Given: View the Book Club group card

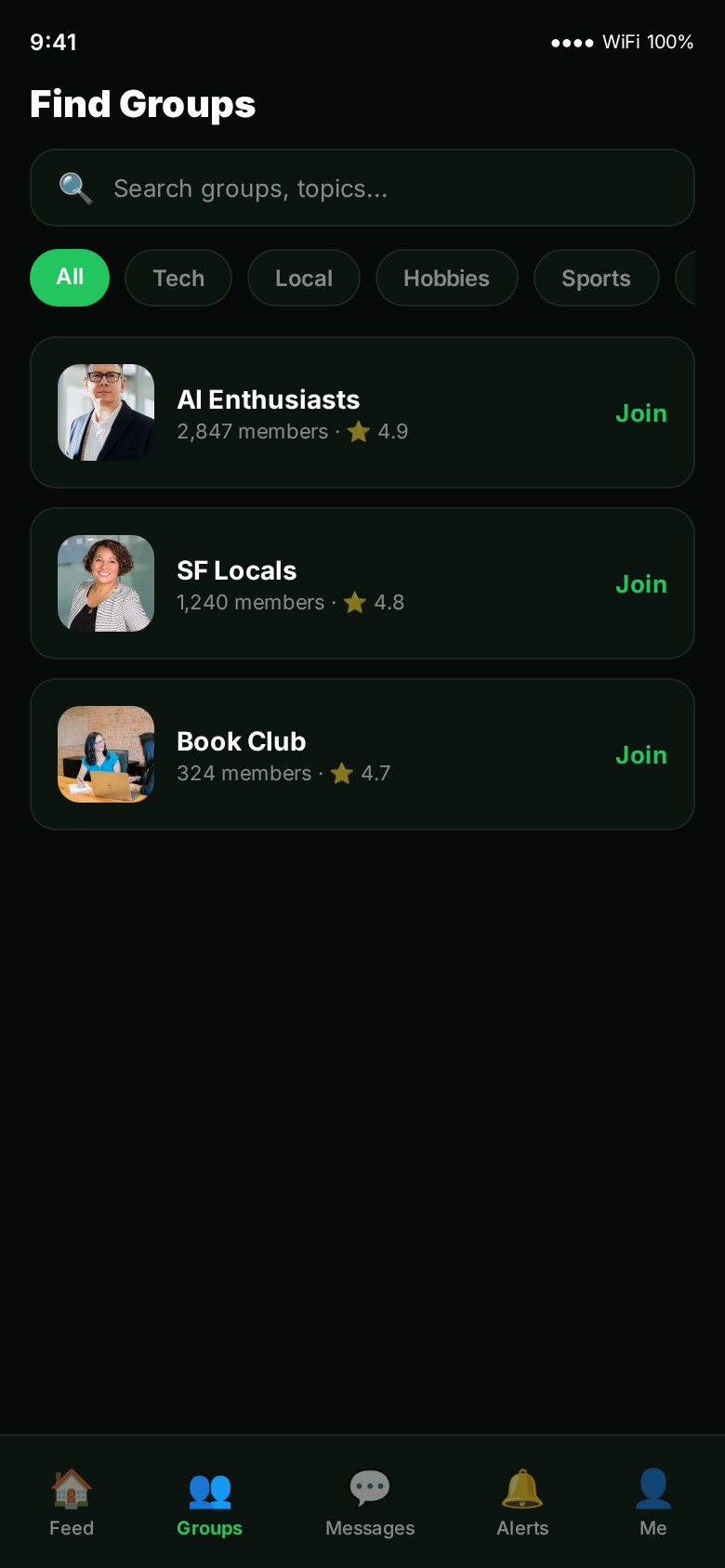Looking at the screenshot, I should (372, 755).
